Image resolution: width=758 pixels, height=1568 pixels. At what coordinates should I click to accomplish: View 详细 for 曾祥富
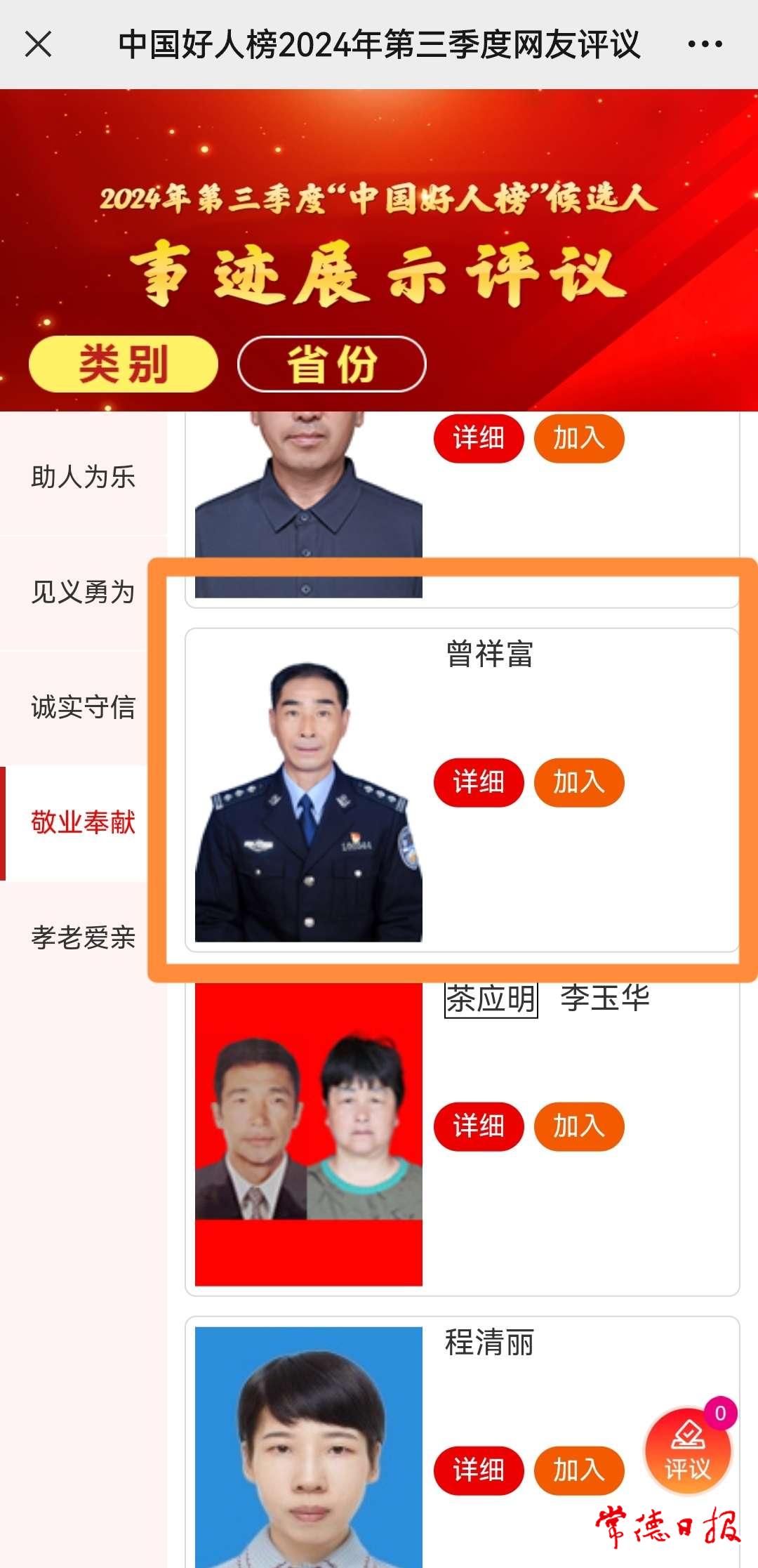tap(479, 782)
